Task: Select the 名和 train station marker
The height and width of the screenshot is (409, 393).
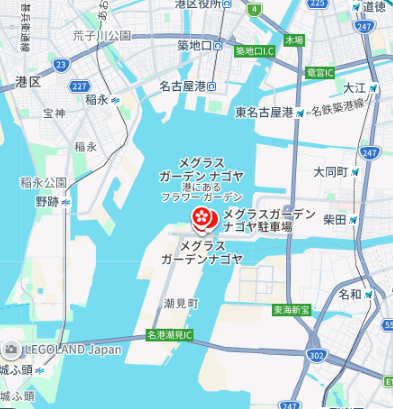Action: click(x=368, y=295)
